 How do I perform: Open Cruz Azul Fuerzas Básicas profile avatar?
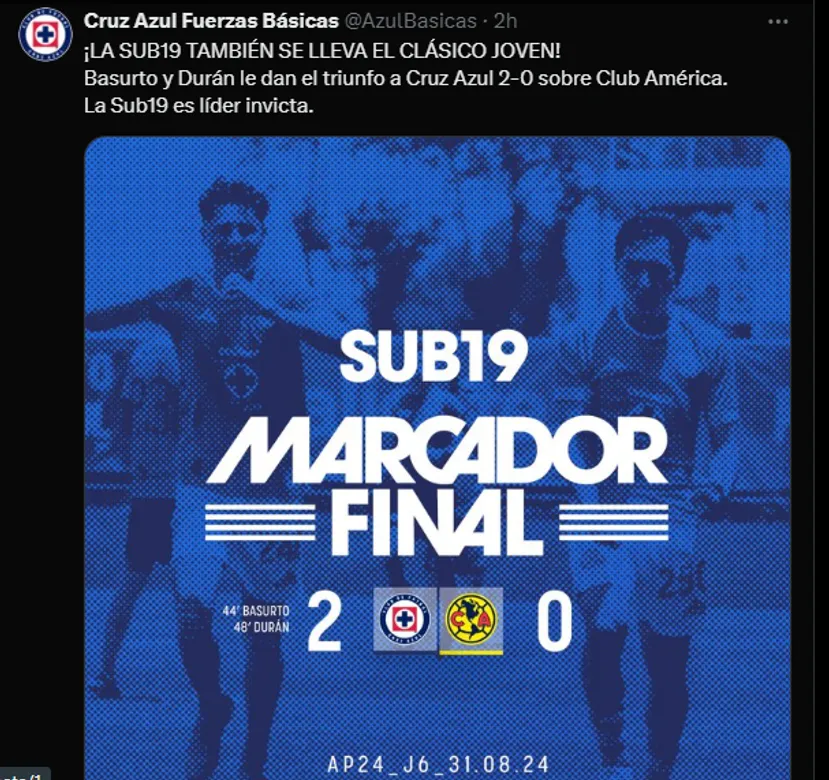tap(45, 35)
